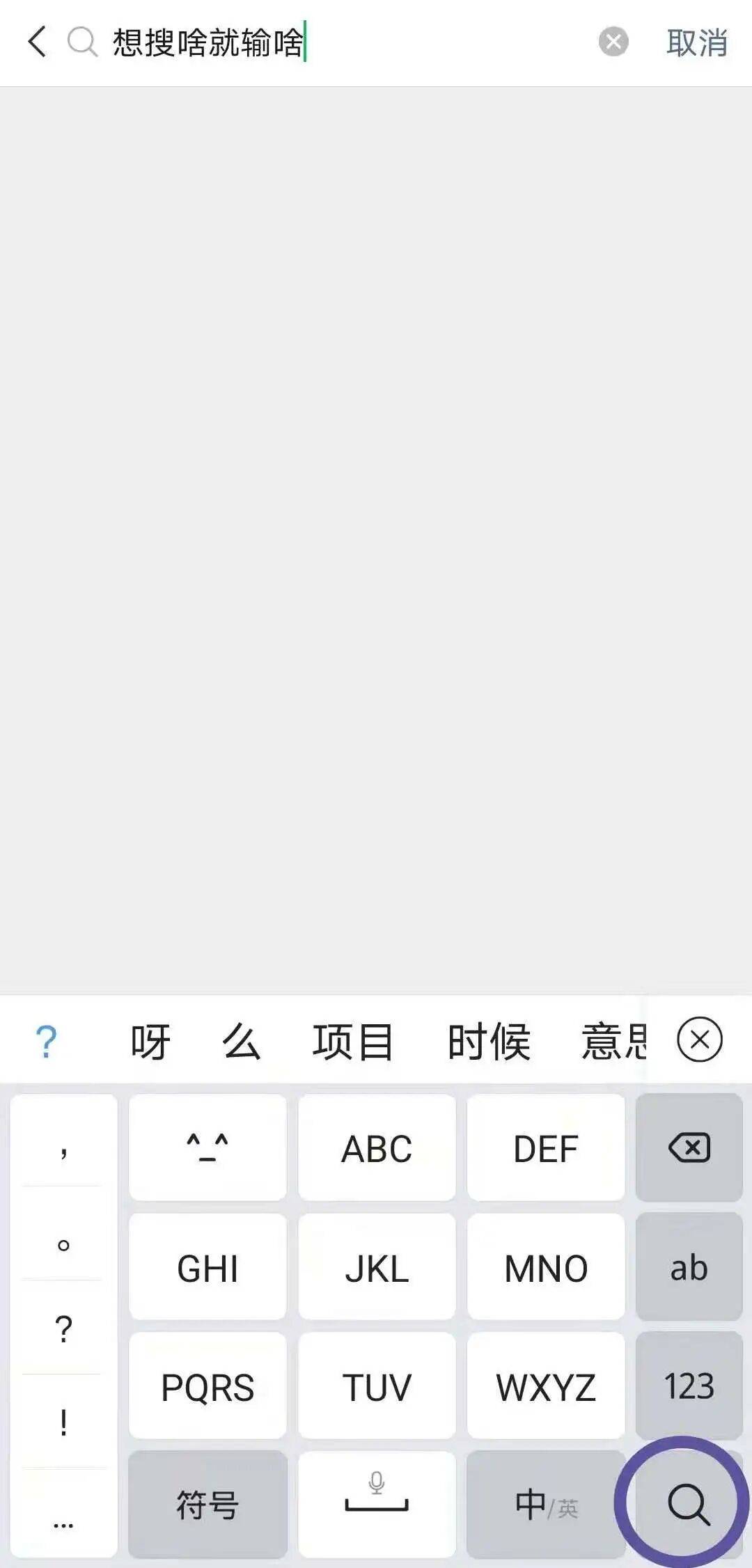Image resolution: width=752 pixels, height=1568 pixels.
Task: Switch to the ab letter keyboard
Action: (x=689, y=1267)
